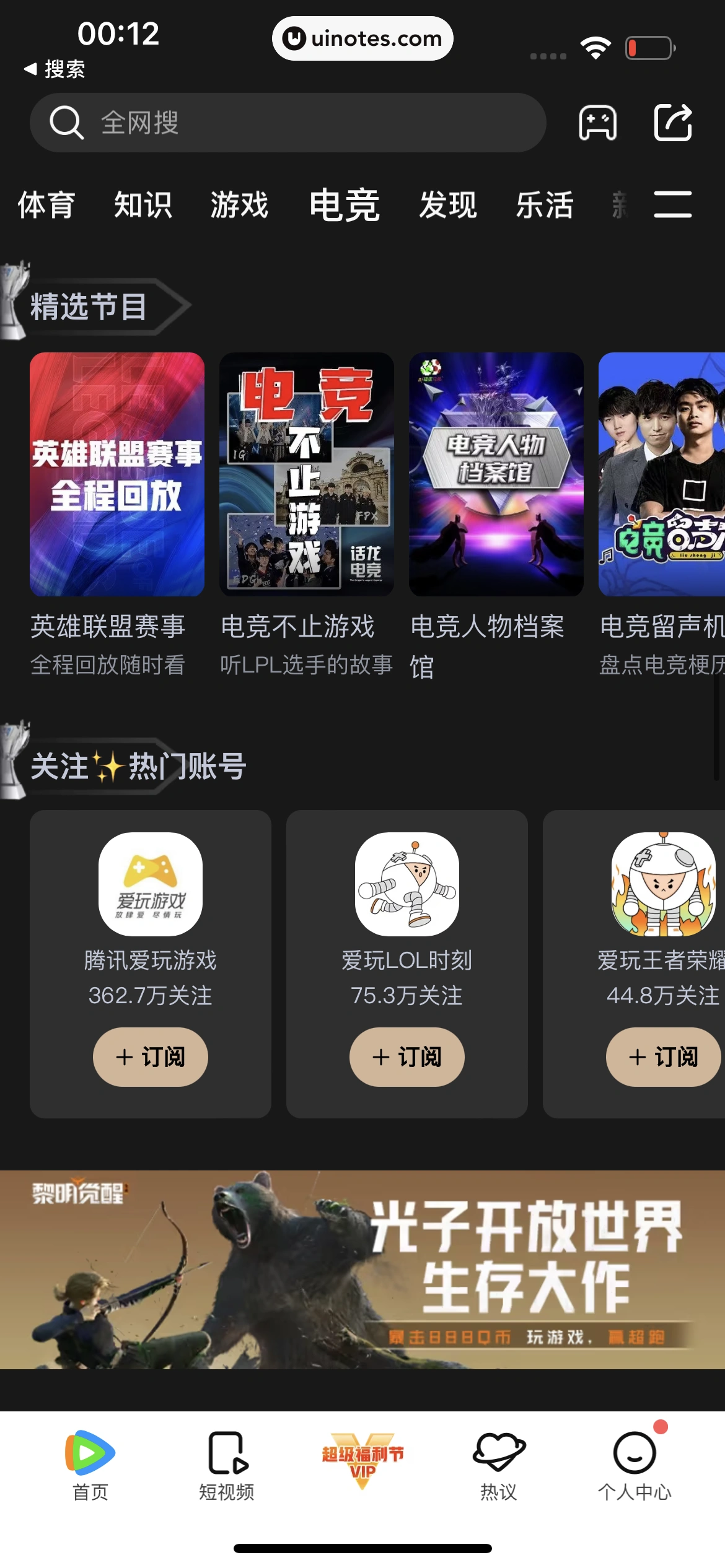
Task: Subscribe to 爱玩LOL时刻
Action: click(407, 1056)
